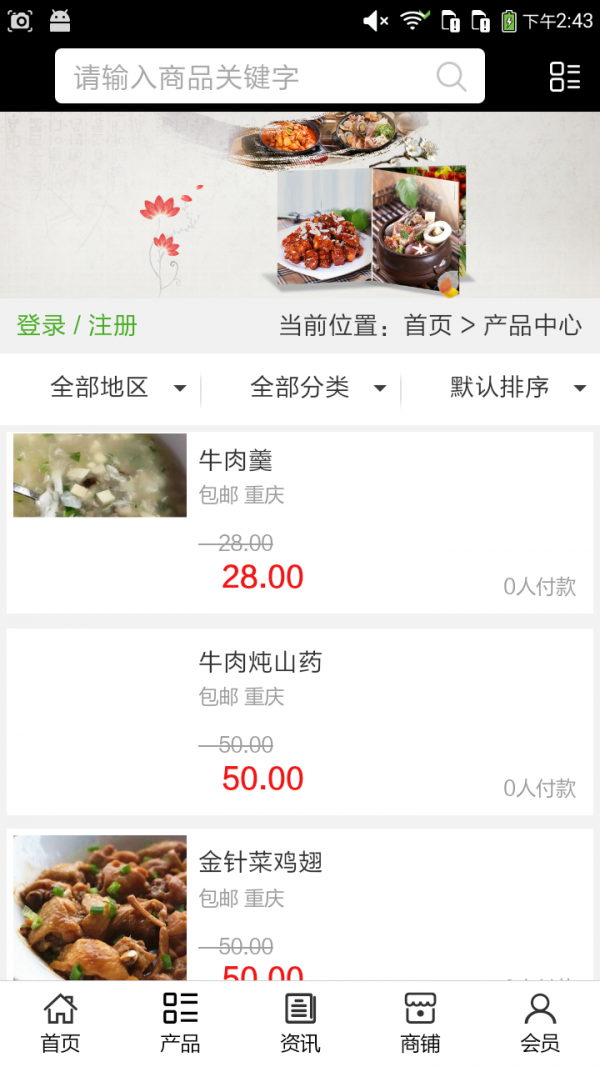600x1067 pixels.
Task: Switch to the 商铺 tab
Action: tap(420, 1023)
